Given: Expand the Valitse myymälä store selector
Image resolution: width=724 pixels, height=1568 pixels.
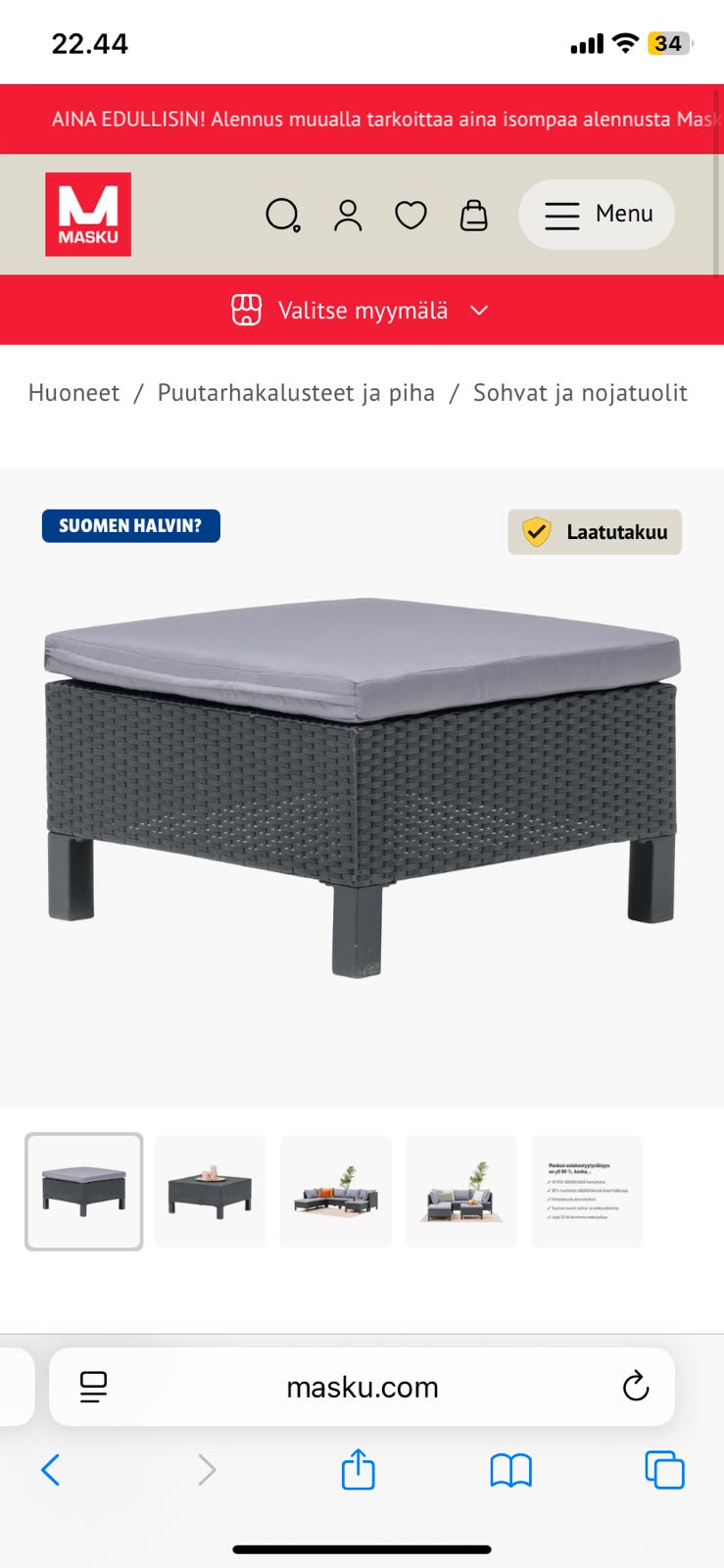Looking at the screenshot, I should coord(362,311).
